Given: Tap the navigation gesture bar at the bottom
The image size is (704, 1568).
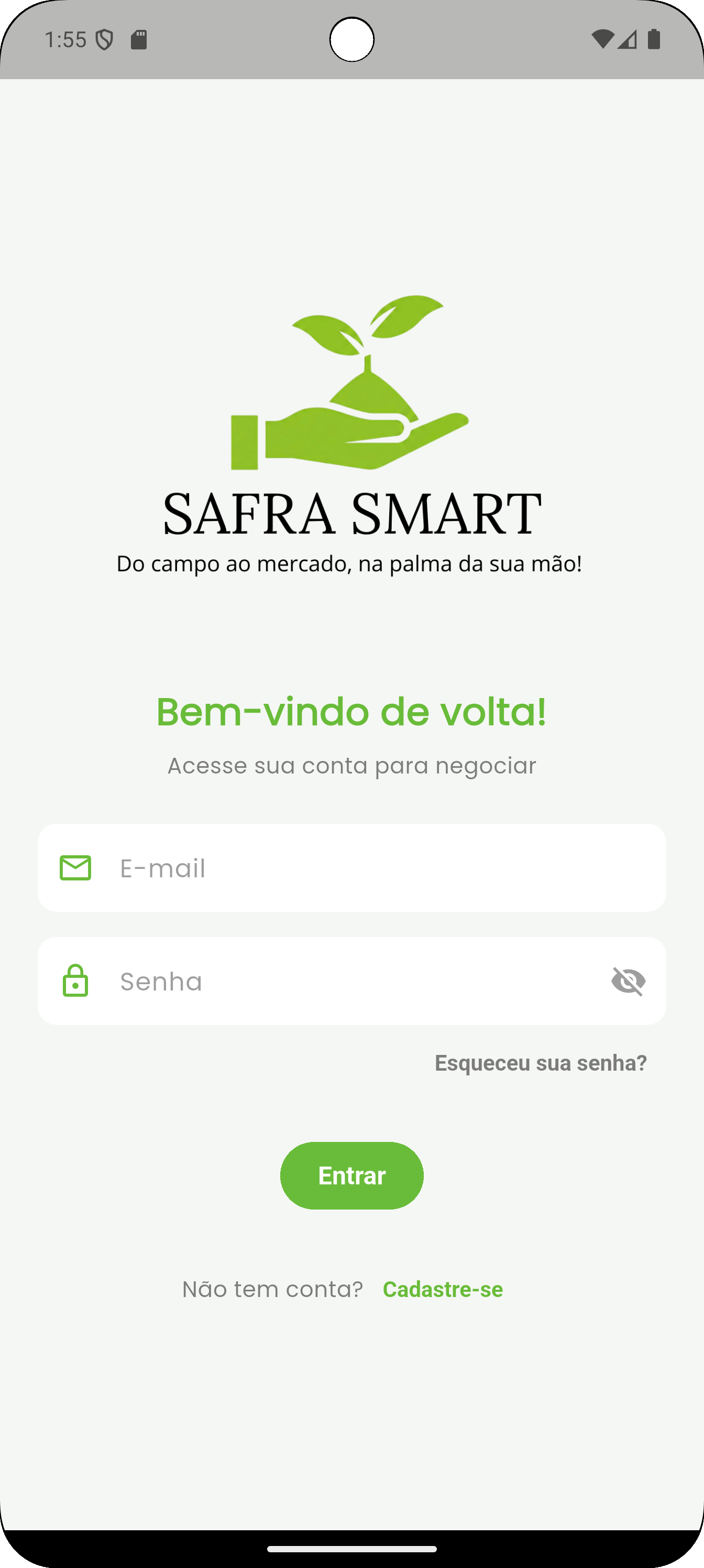Looking at the screenshot, I should click(x=351, y=1548).
